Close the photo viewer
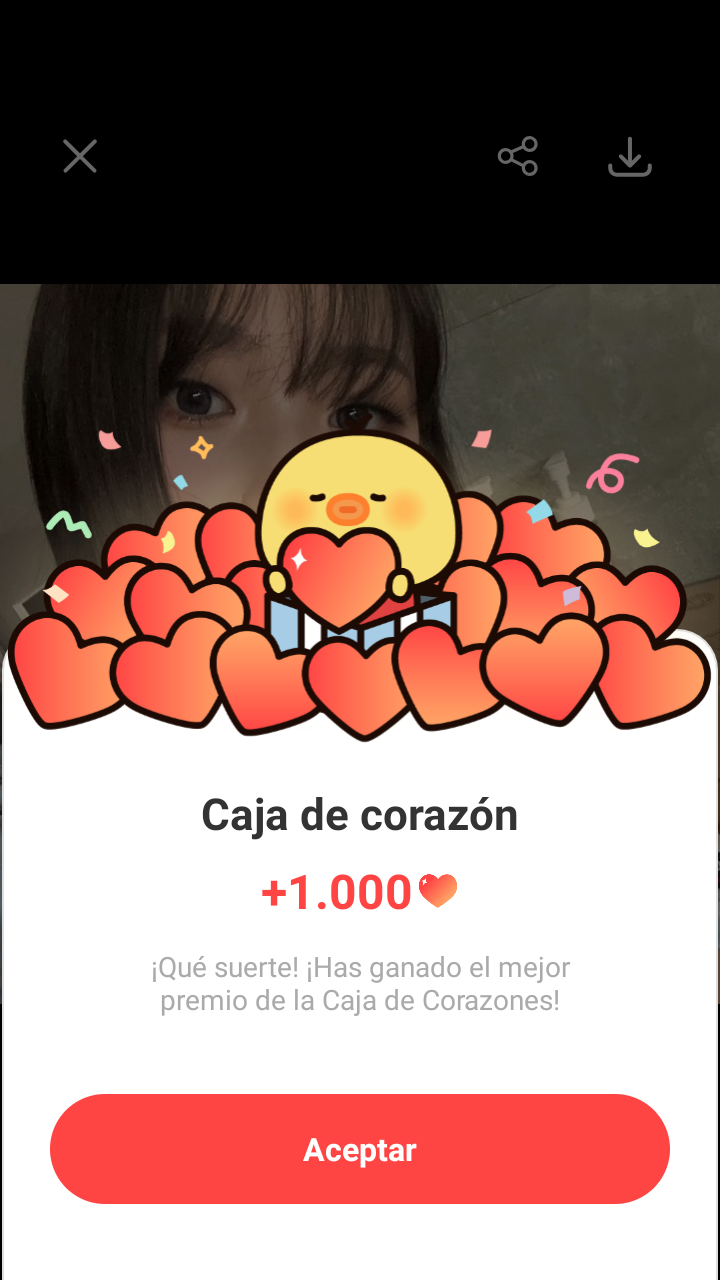 tap(80, 156)
